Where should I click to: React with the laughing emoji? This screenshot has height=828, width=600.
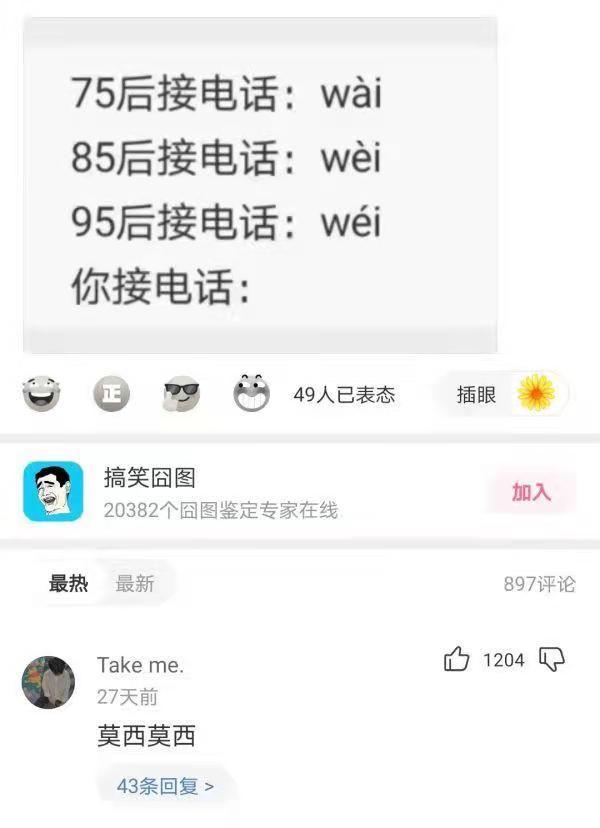pyautogui.click(x=41, y=395)
